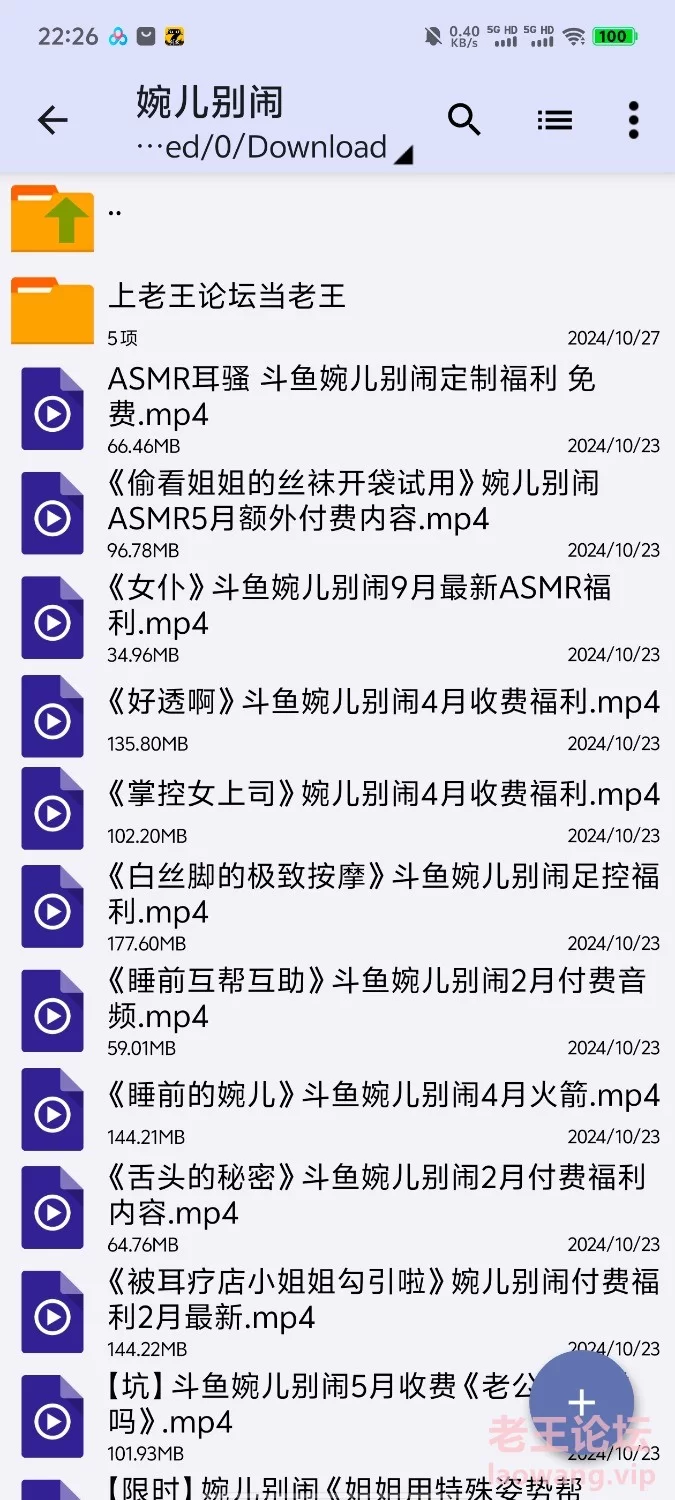The image size is (675, 1500).
Task: Go back using the top arrow
Action: (52, 121)
